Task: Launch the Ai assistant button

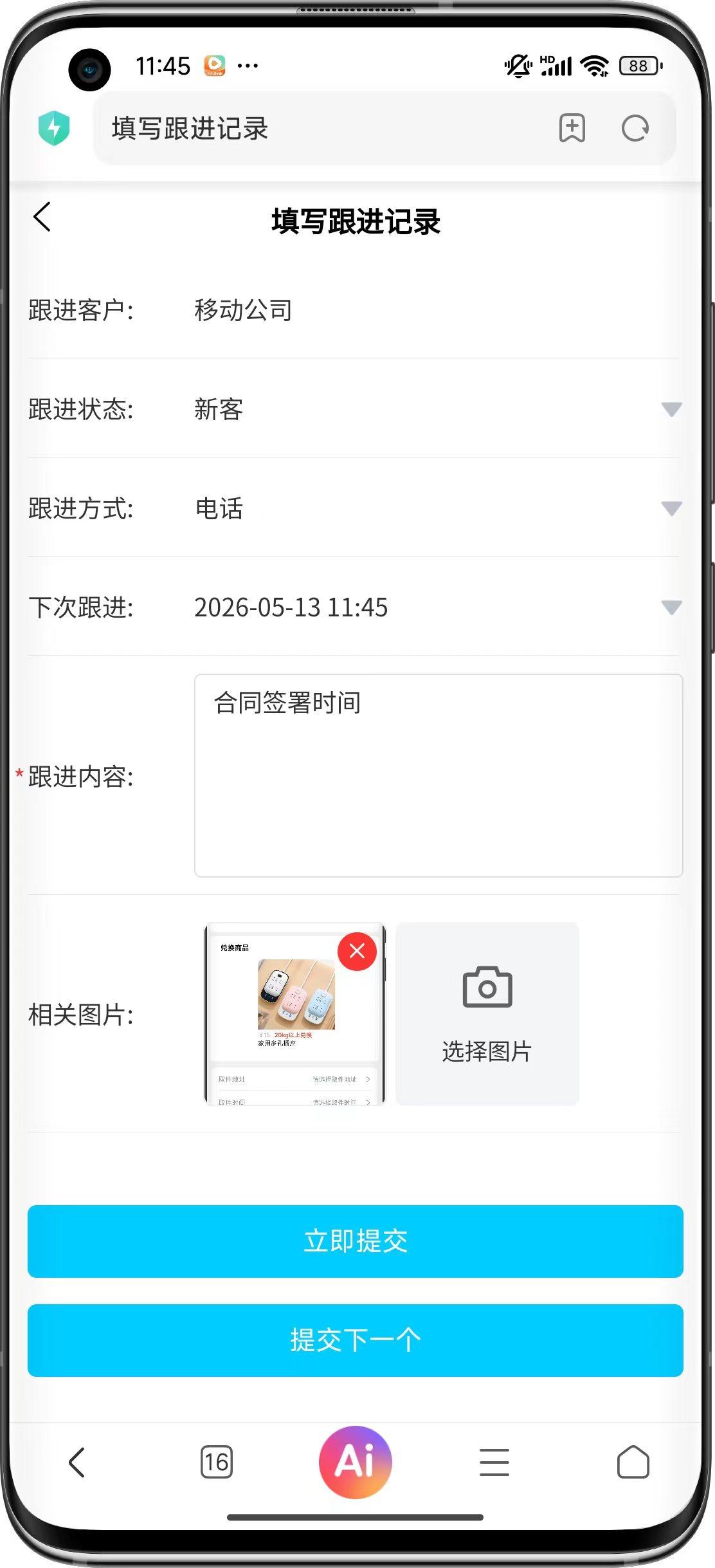Action: [x=356, y=1462]
